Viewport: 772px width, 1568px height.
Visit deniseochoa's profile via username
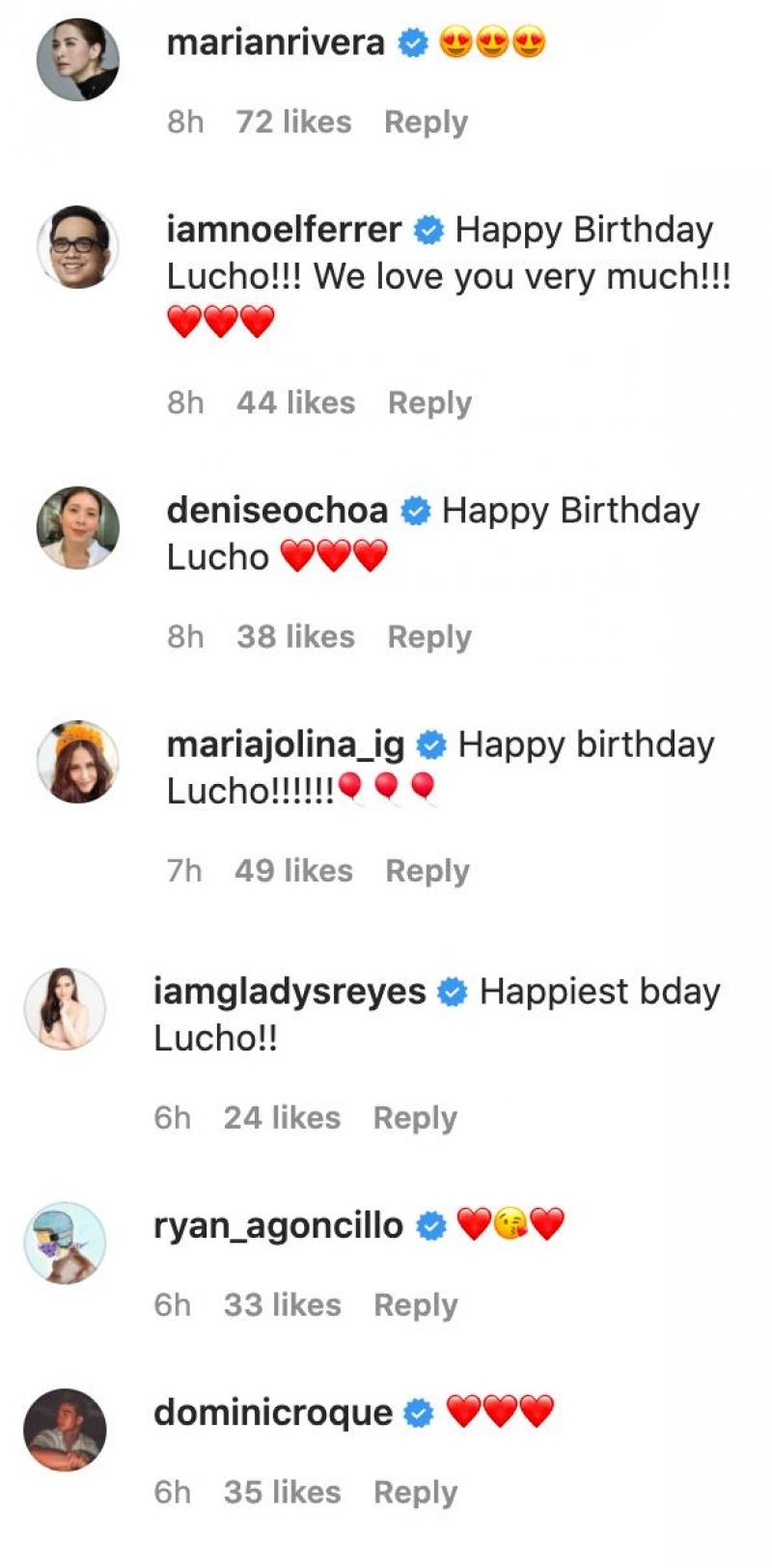(x=277, y=510)
